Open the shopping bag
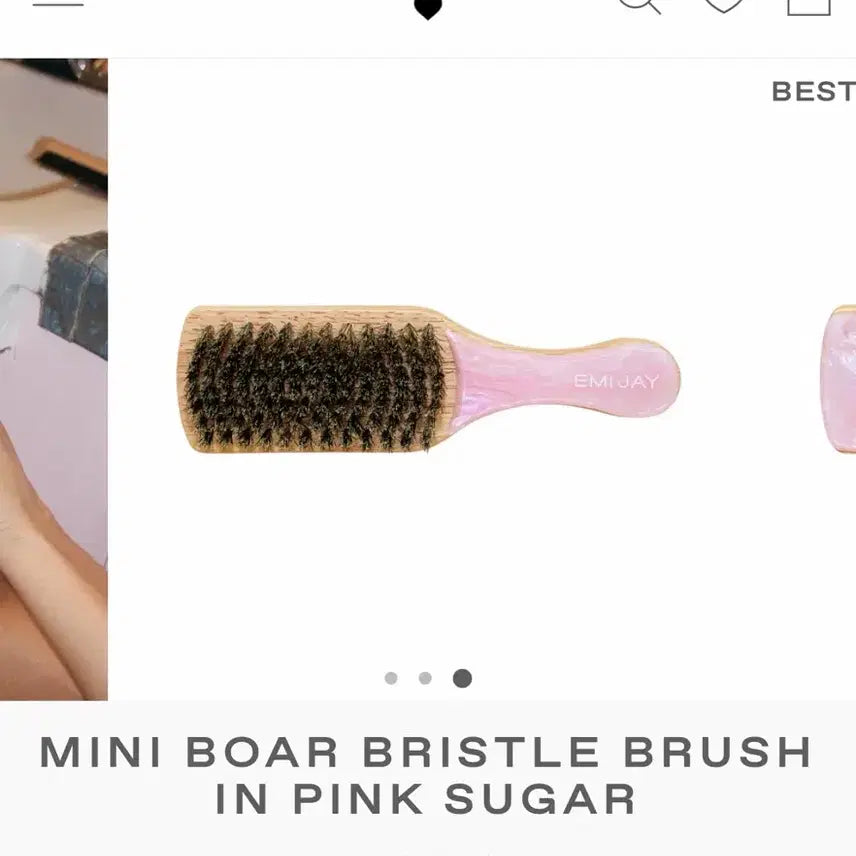The width and height of the screenshot is (856, 856). [x=808, y=5]
